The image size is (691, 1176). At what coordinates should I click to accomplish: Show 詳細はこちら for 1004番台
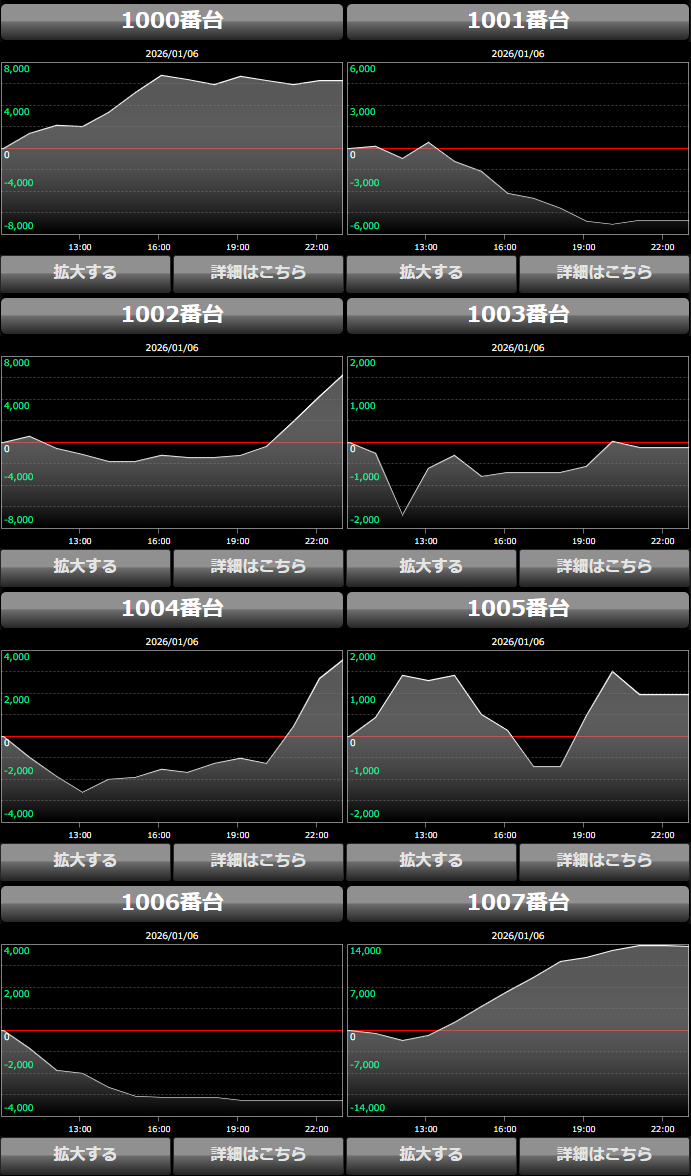(258, 860)
